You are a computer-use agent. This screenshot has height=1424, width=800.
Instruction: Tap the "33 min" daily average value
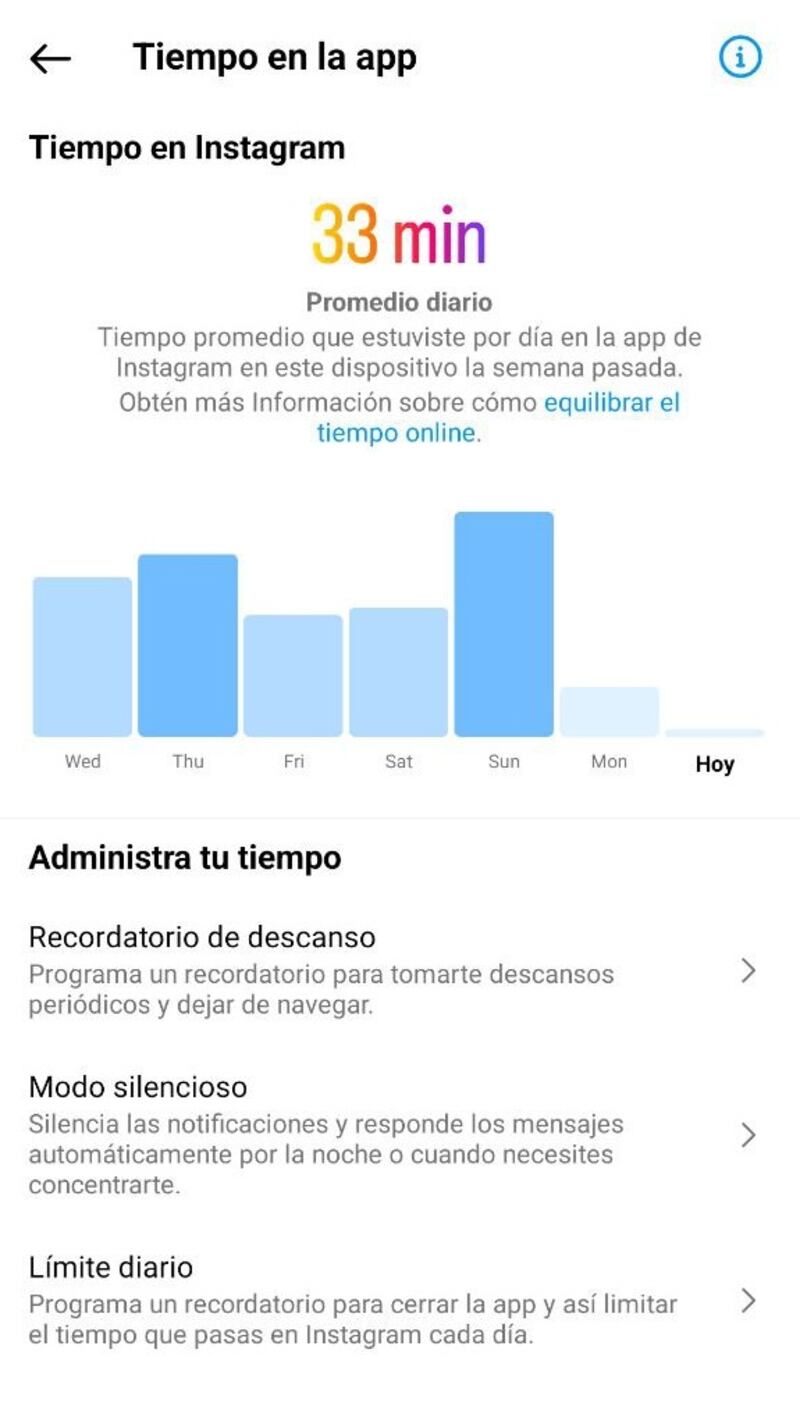[x=400, y=232]
